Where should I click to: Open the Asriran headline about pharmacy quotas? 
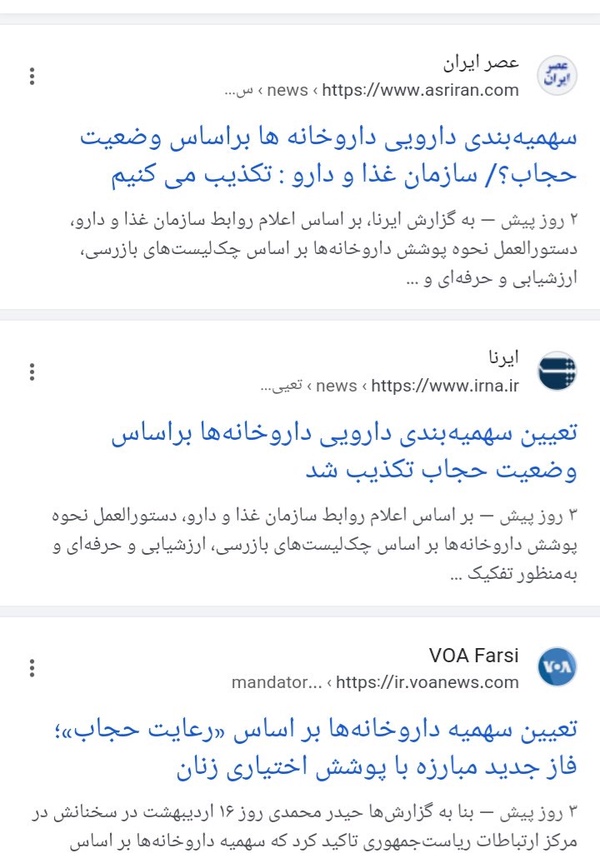pos(328,156)
